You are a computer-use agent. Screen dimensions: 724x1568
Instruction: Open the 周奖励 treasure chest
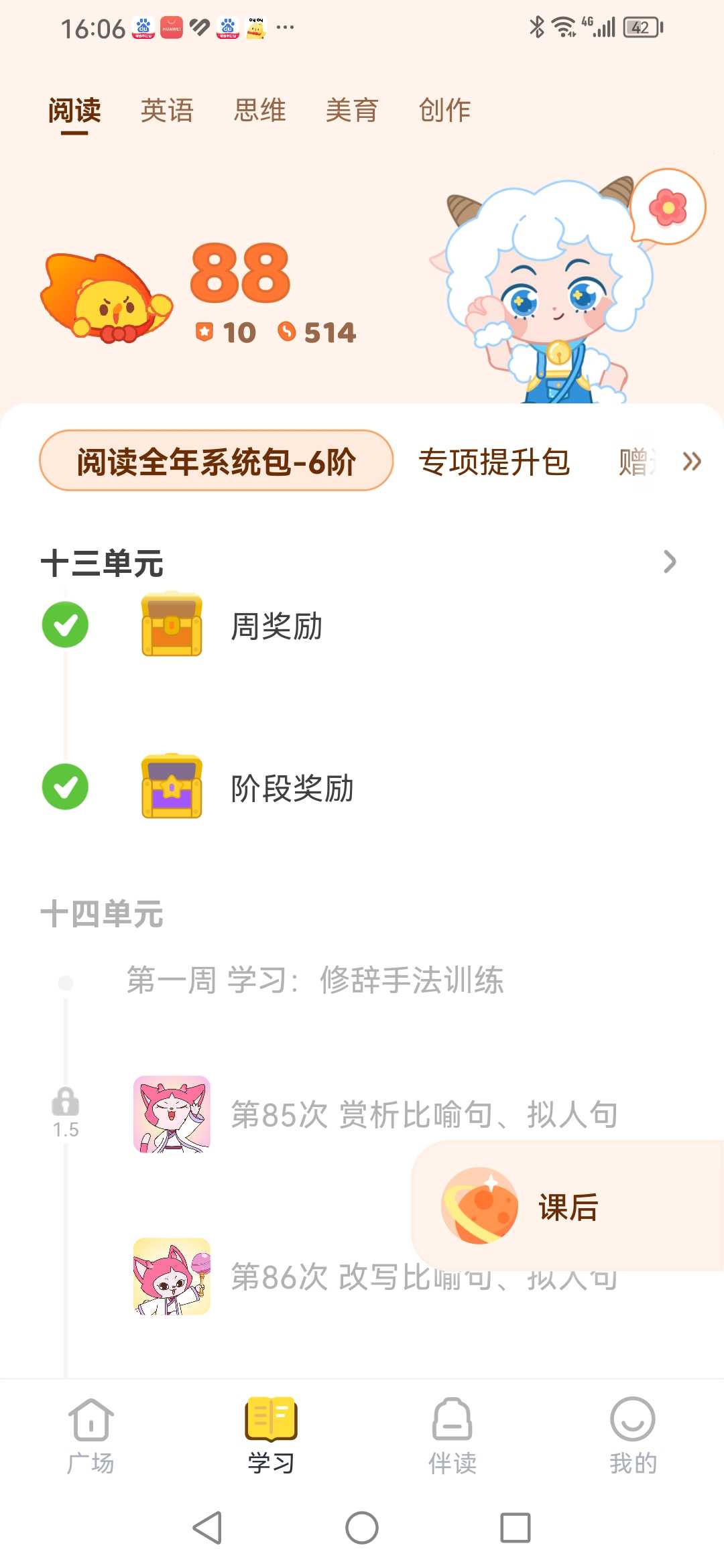(x=172, y=625)
